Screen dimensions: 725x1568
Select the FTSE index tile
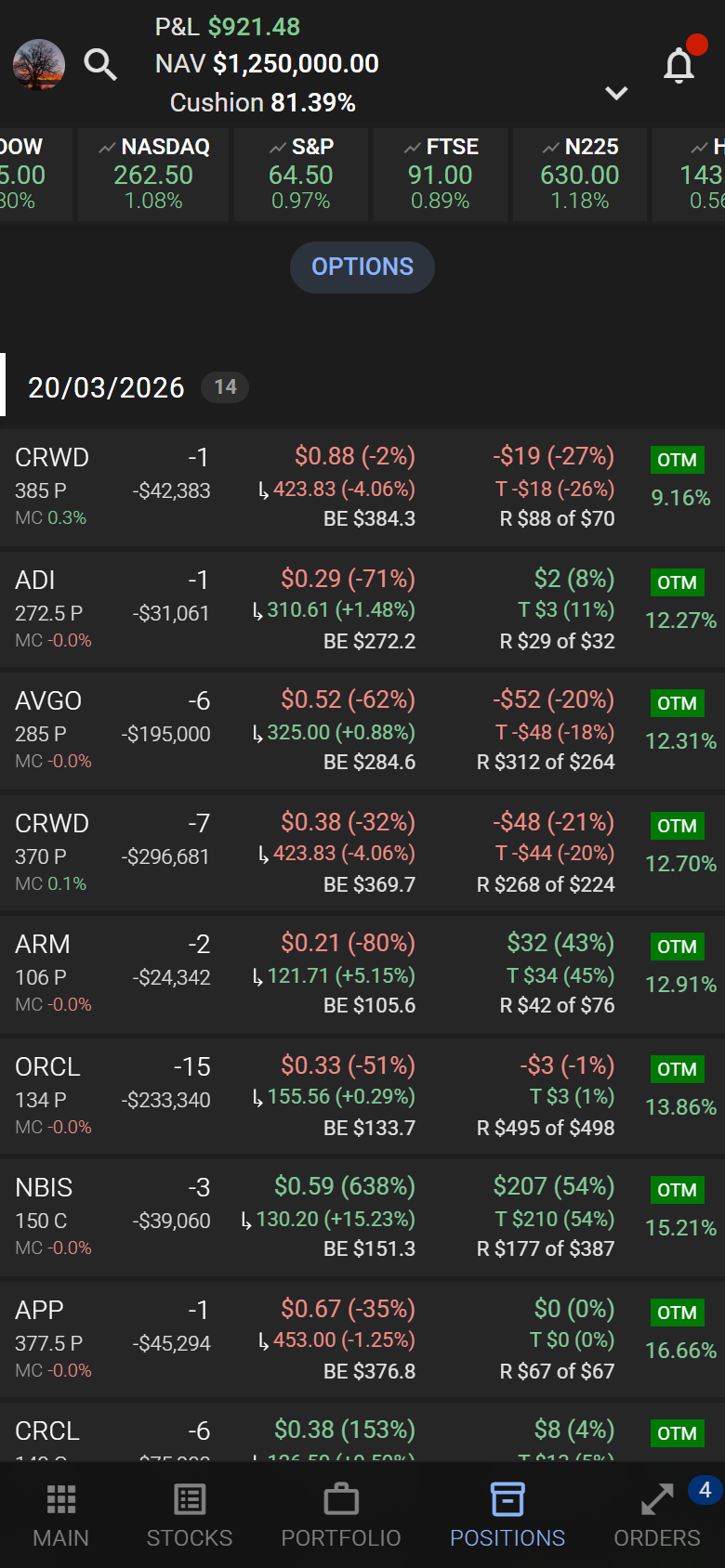(440, 175)
